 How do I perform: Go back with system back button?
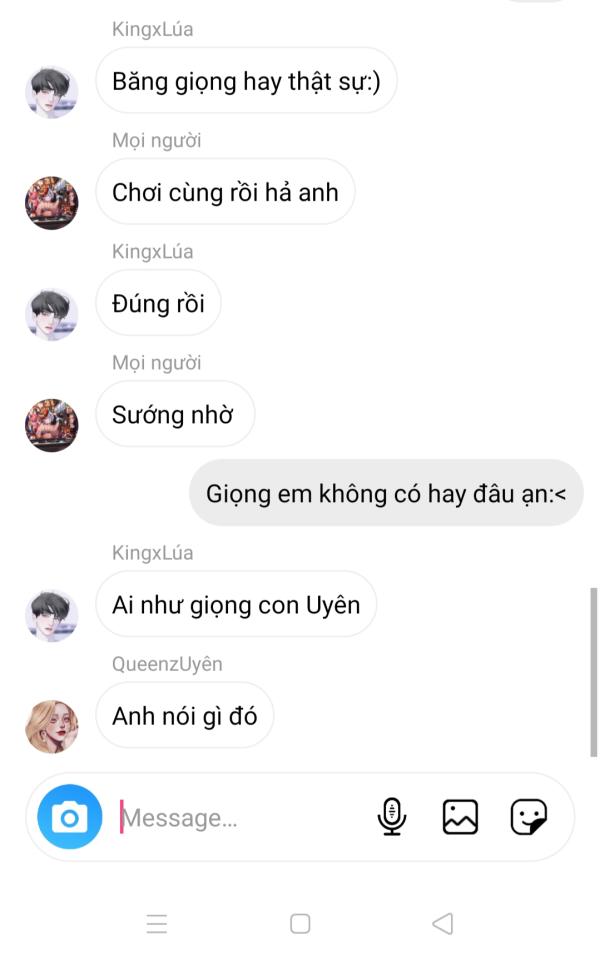point(443,923)
